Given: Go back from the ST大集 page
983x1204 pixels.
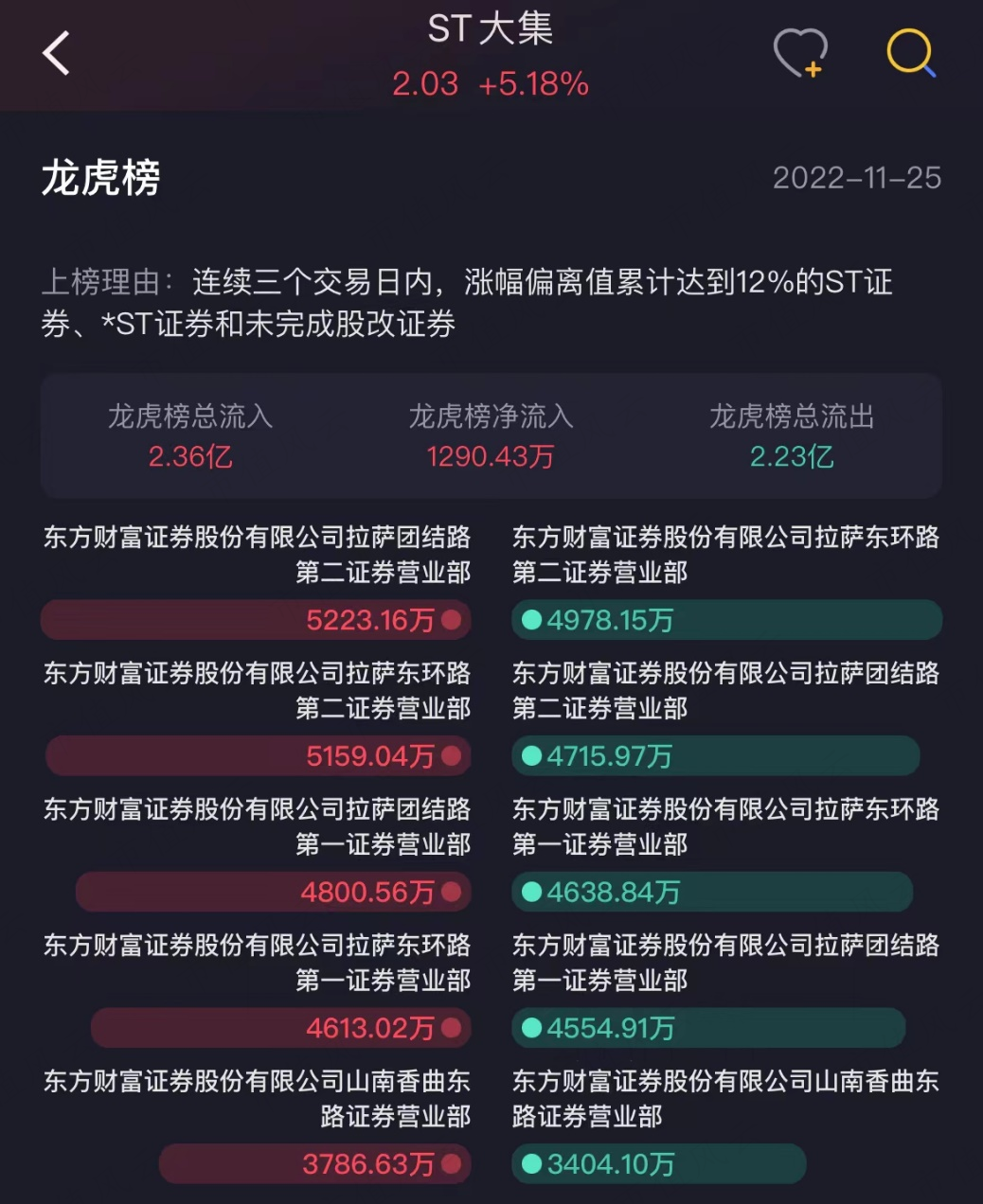Looking at the screenshot, I should (57, 53).
